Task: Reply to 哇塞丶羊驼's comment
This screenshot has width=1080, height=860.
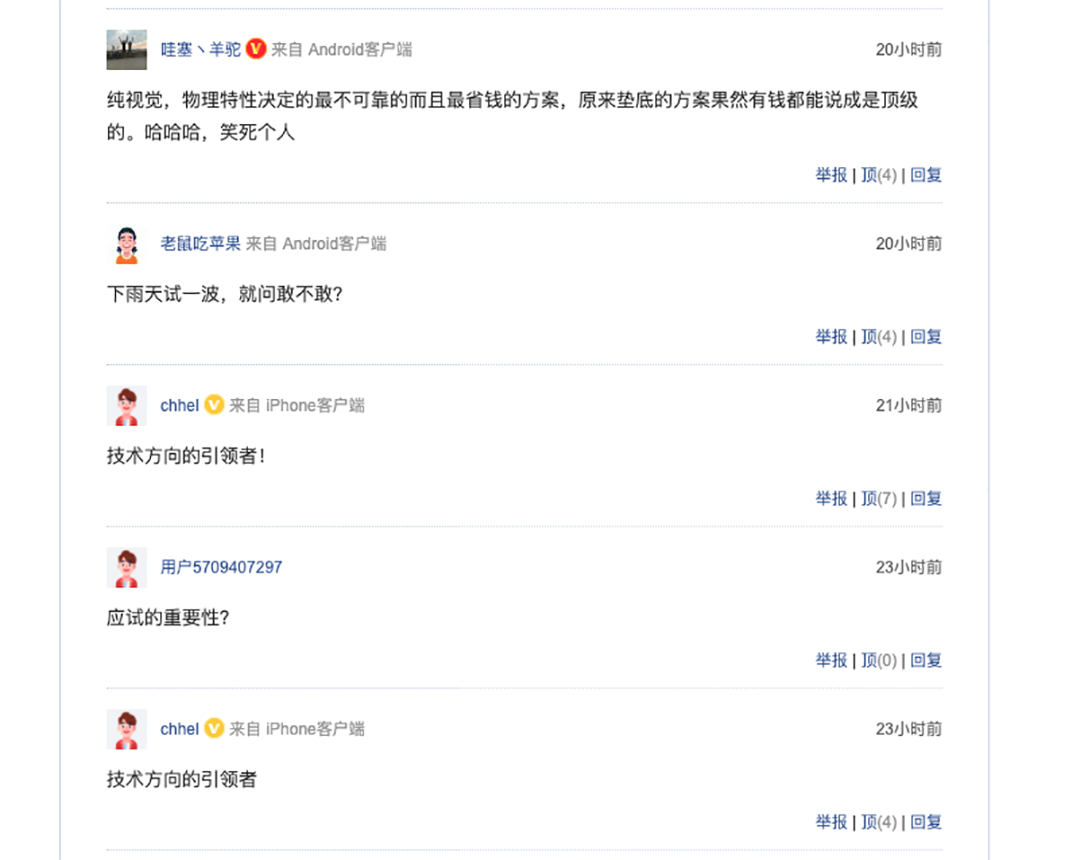Action: pos(926,175)
